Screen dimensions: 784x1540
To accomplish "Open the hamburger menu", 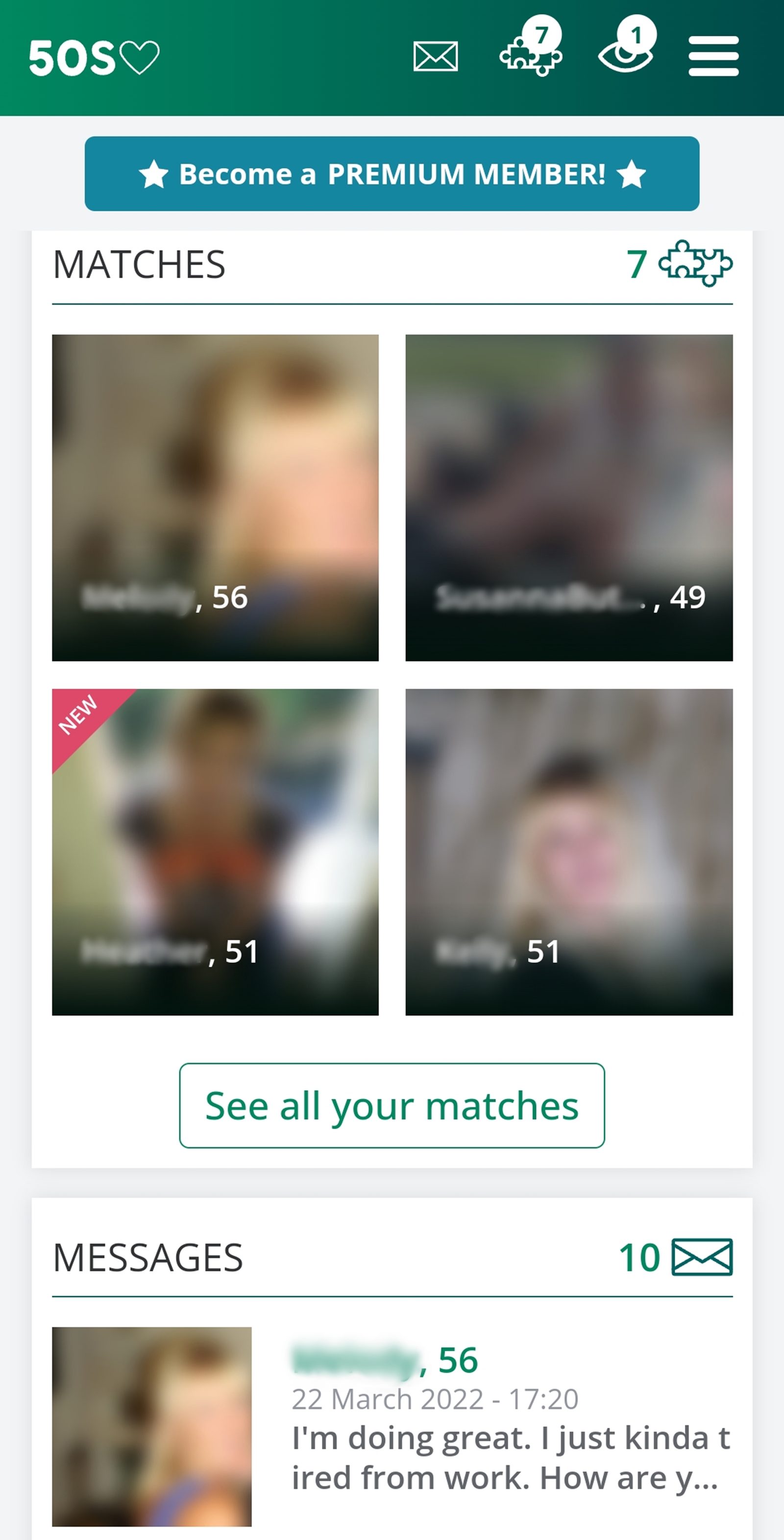I will (713, 56).
